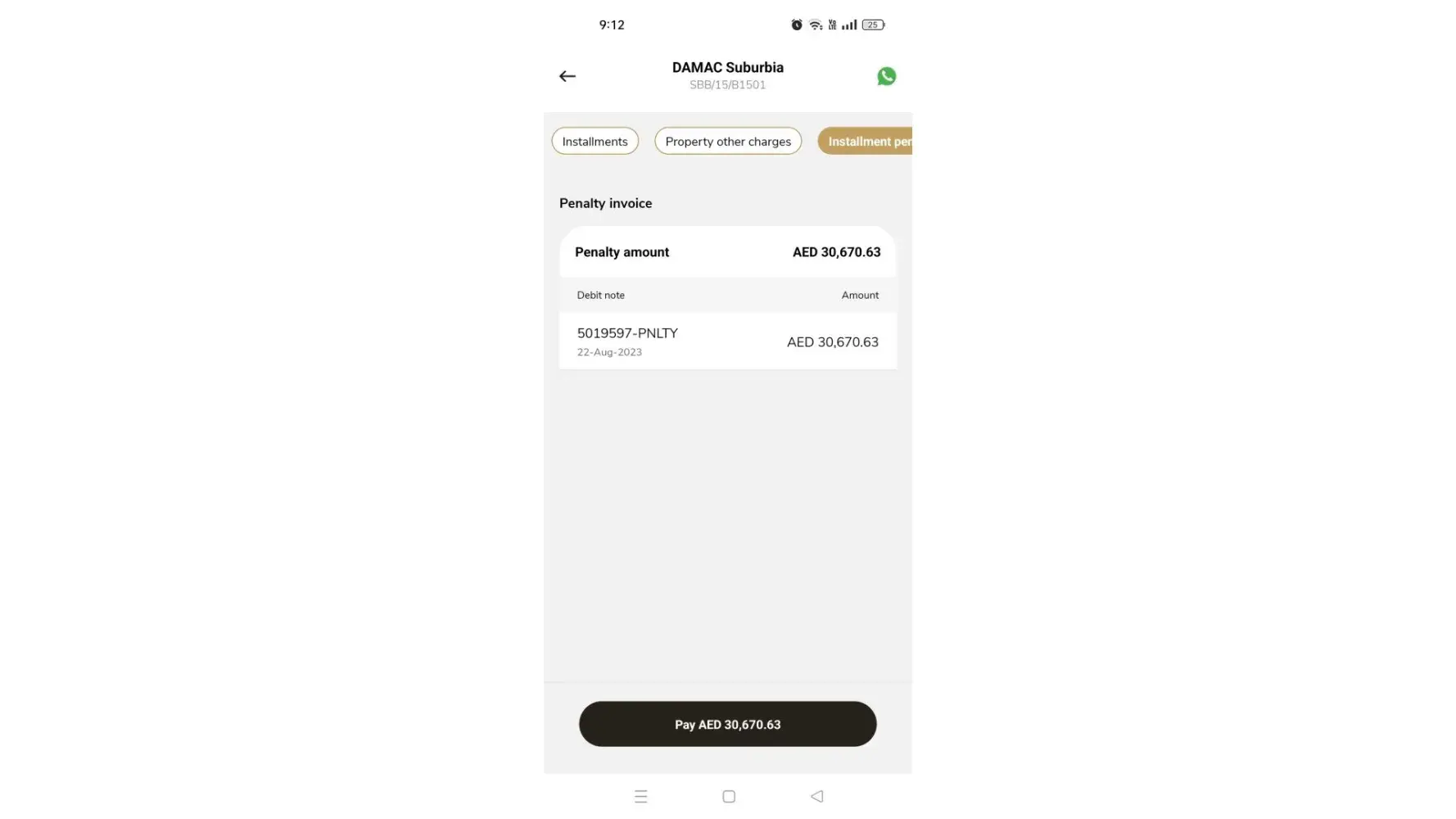Go back using the arrow icon

point(567,76)
